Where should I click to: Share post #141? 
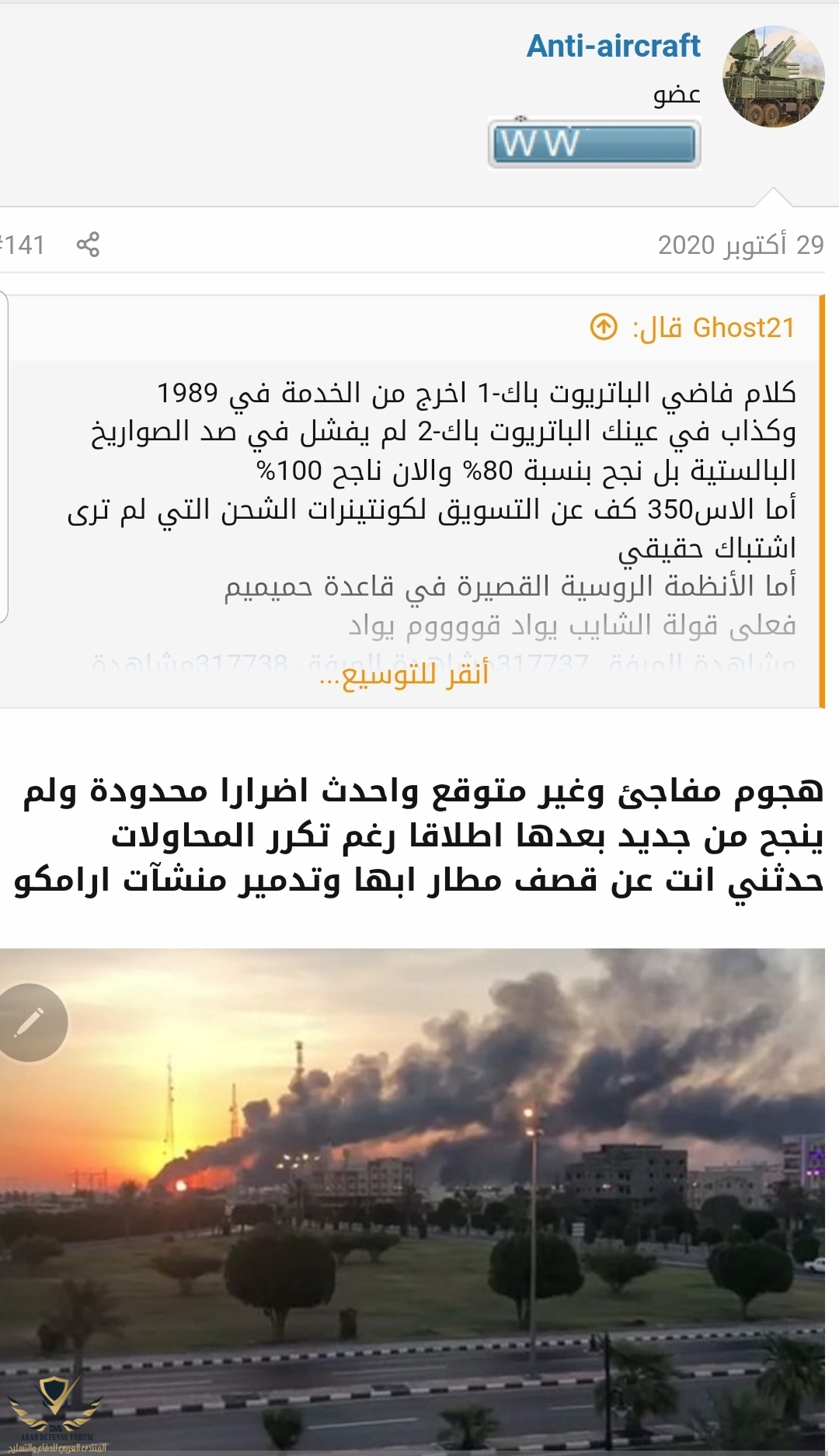pyautogui.click(x=88, y=245)
